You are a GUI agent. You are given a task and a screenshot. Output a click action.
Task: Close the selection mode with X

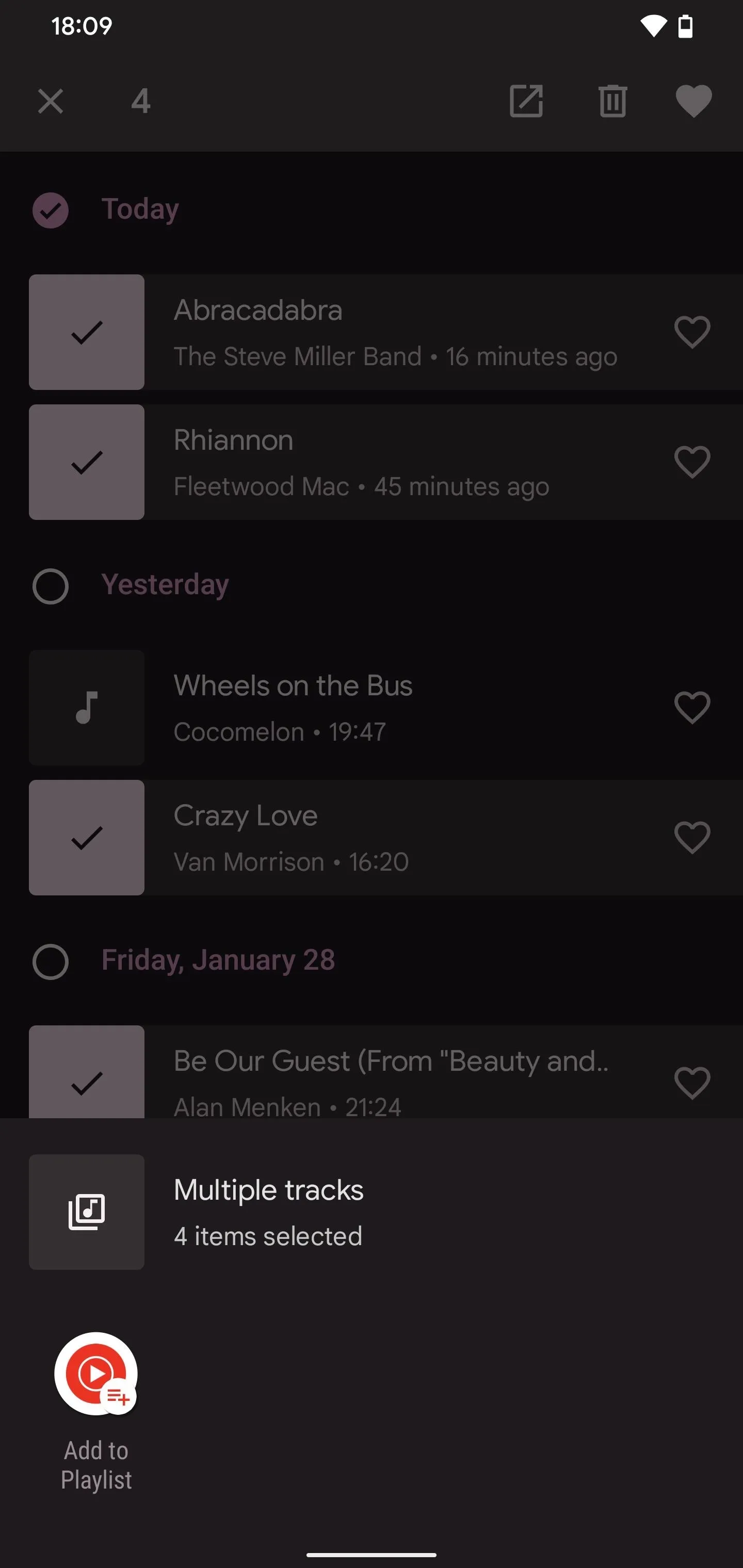51,101
